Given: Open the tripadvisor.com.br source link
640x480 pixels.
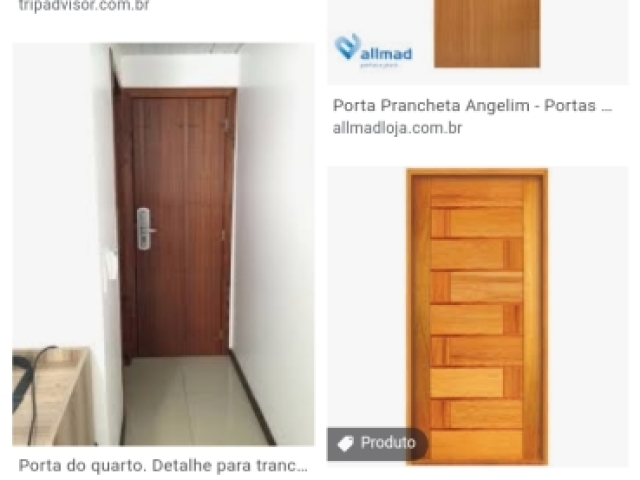Looking at the screenshot, I should [84, 6].
